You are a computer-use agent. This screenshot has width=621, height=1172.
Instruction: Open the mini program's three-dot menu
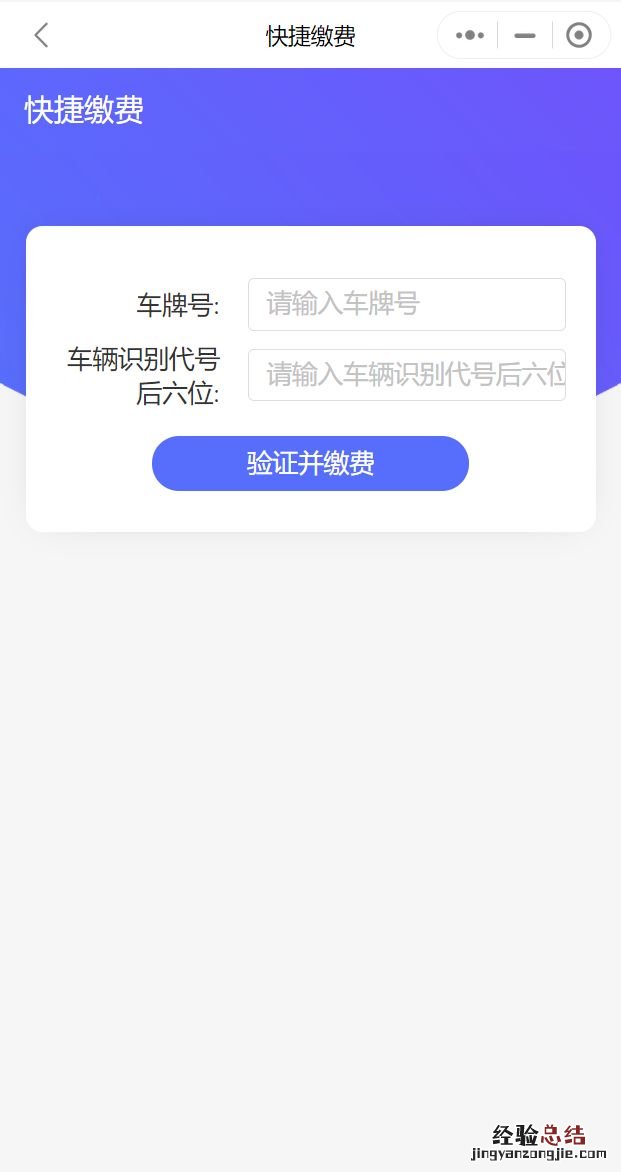point(469,36)
